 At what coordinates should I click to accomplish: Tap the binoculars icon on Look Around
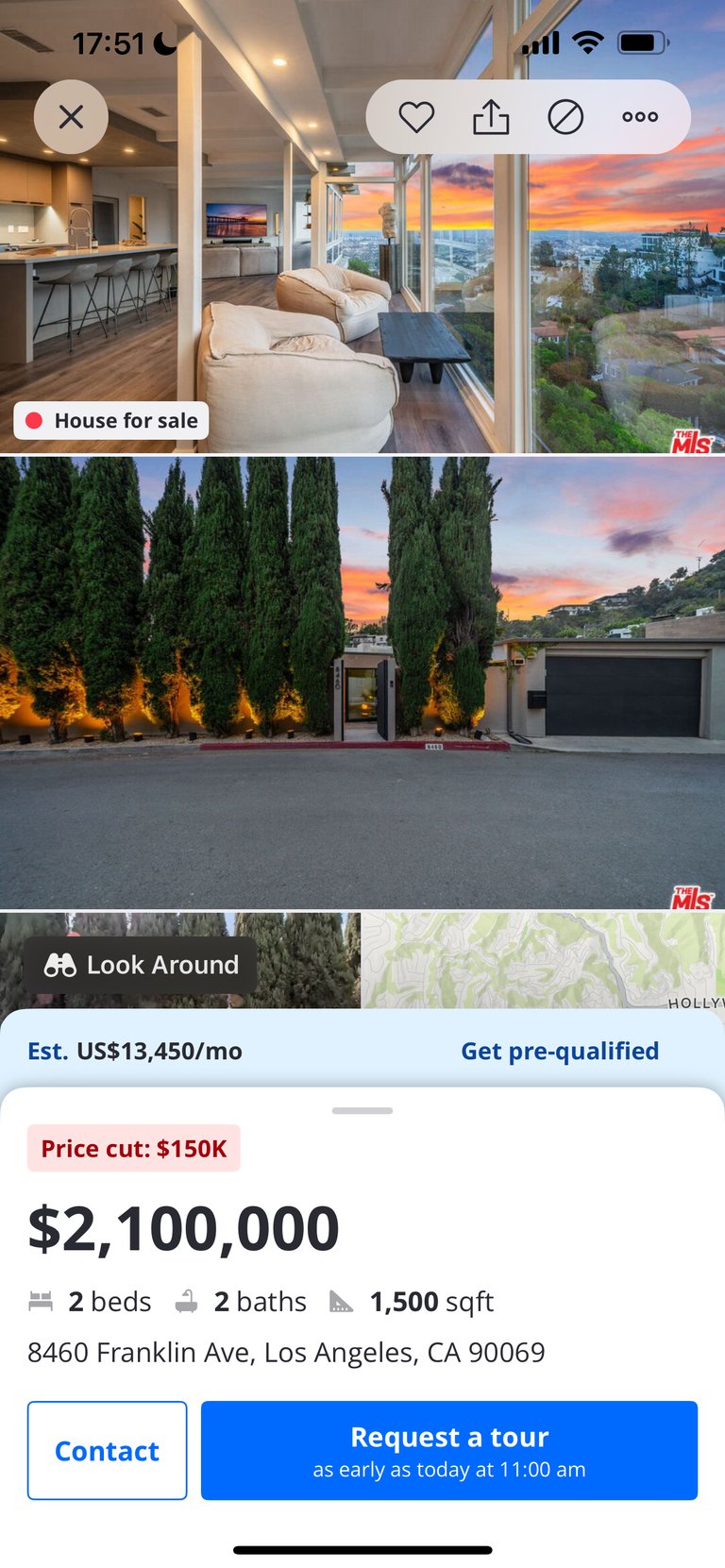62,965
